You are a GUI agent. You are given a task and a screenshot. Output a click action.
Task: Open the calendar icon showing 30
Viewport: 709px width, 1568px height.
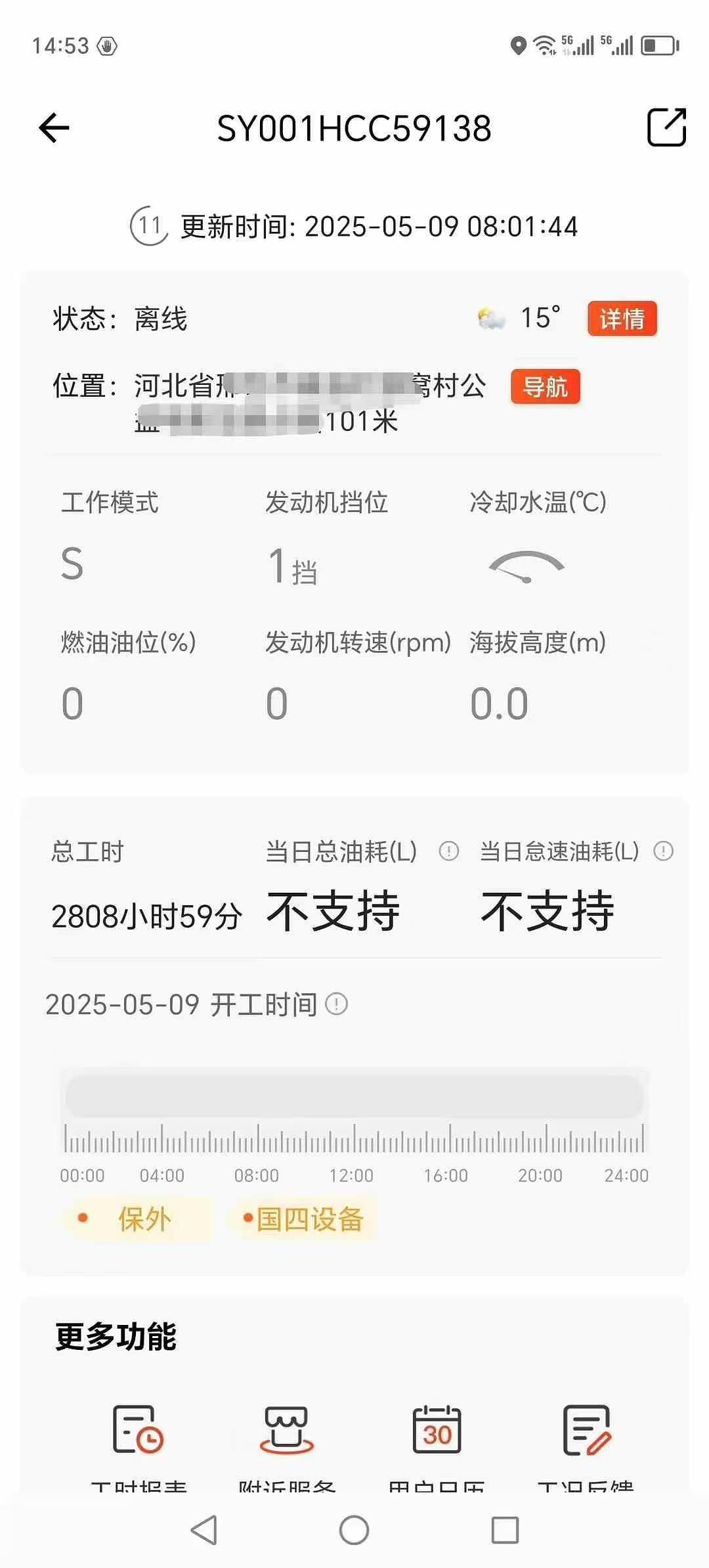pos(437,1432)
